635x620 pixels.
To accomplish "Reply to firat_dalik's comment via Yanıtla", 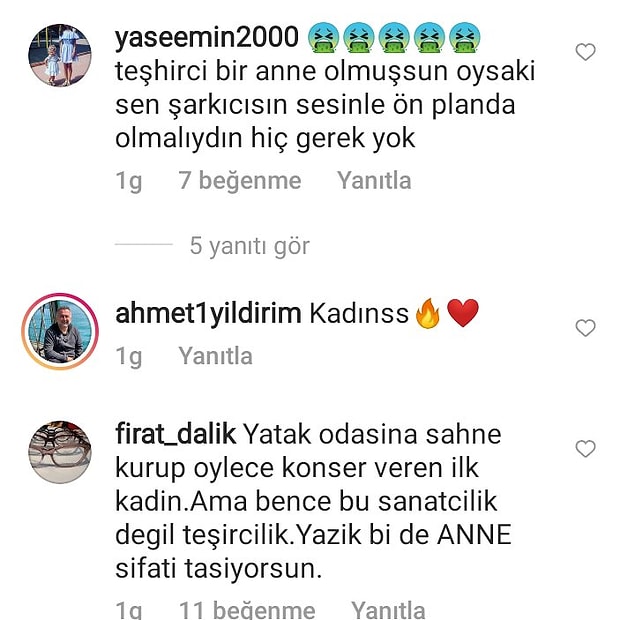I will coord(388,608).
